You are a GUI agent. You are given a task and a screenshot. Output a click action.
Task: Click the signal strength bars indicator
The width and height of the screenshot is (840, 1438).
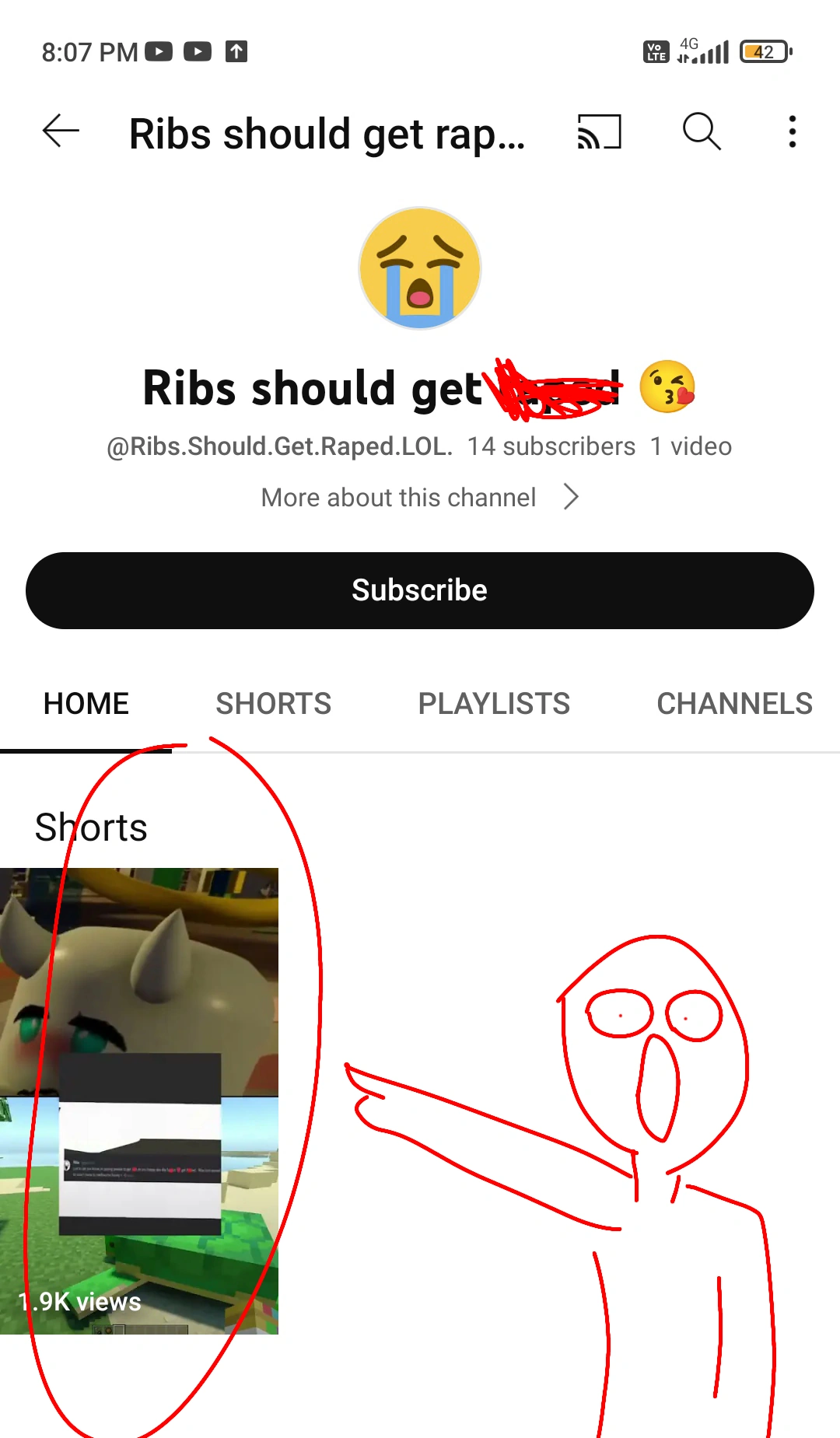pyautogui.click(x=713, y=51)
